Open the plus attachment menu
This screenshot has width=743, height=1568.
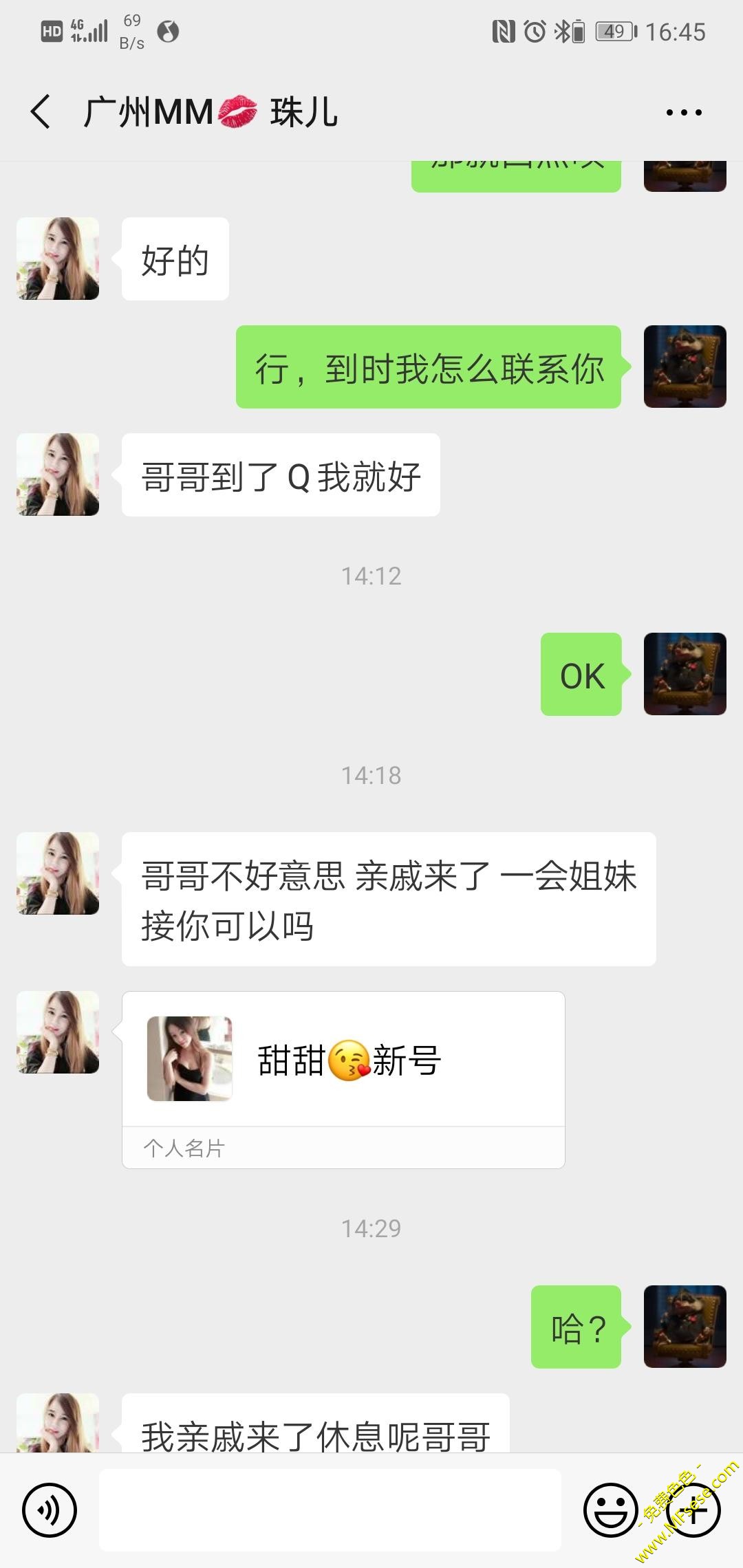pos(693,1510)
